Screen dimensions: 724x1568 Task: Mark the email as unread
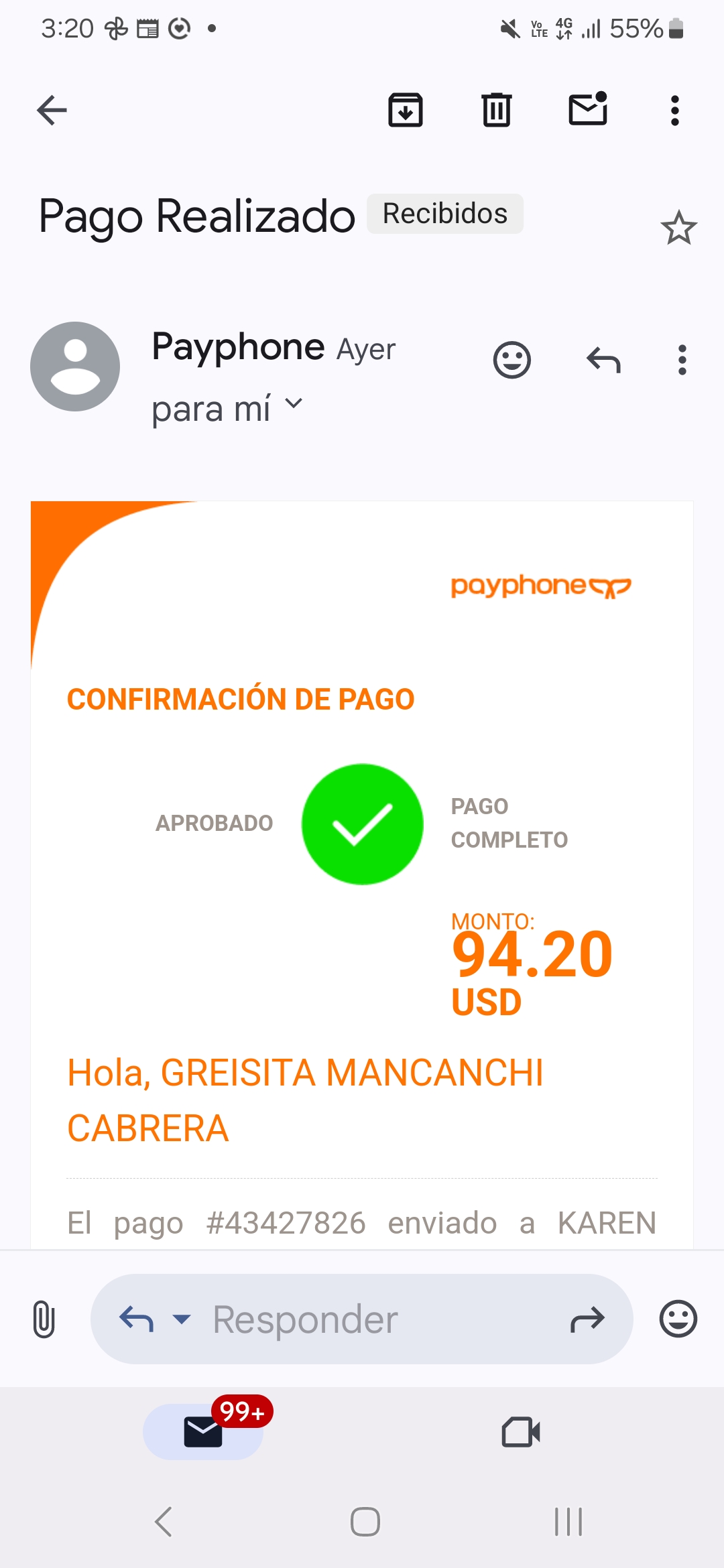coord(588,109)
